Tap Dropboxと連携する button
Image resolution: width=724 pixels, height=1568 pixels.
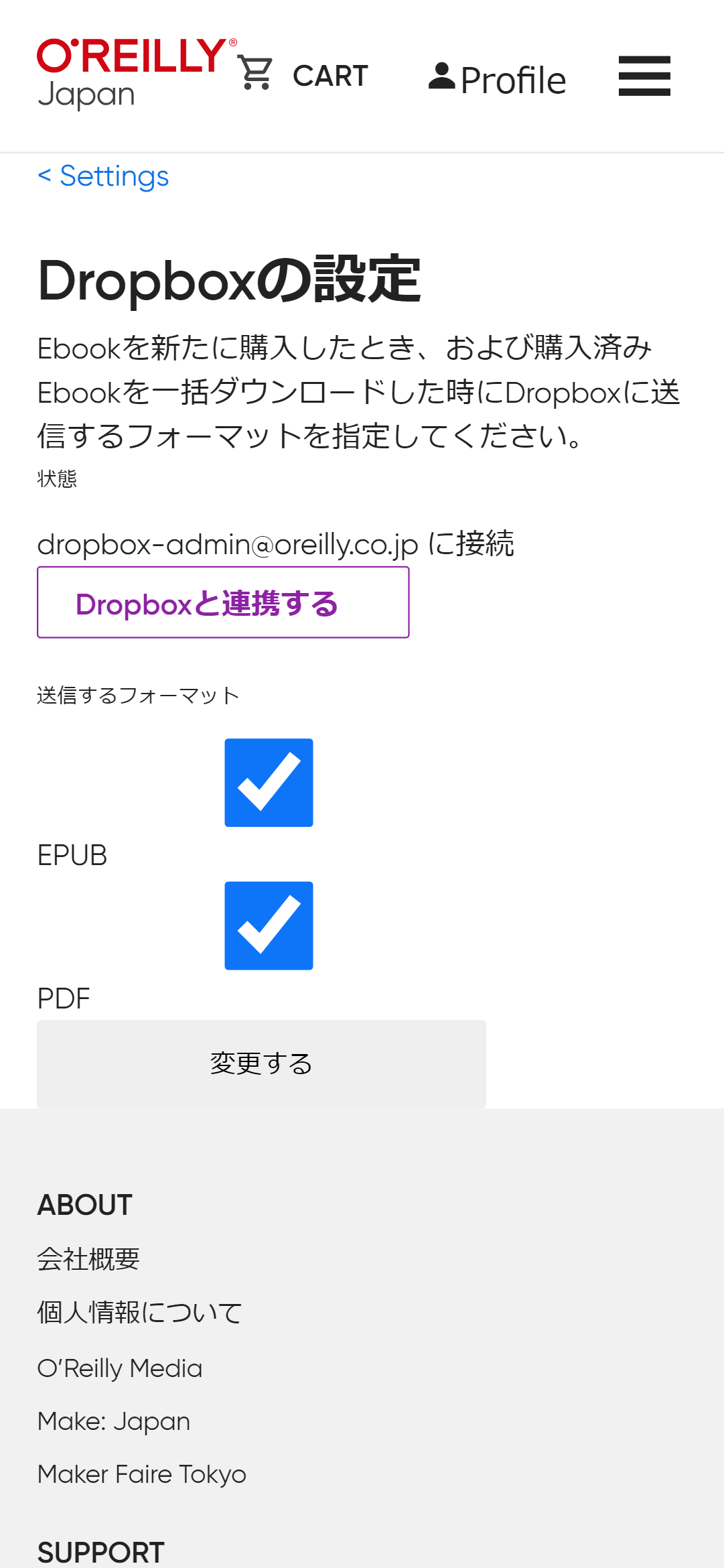[x=223, y=602]
